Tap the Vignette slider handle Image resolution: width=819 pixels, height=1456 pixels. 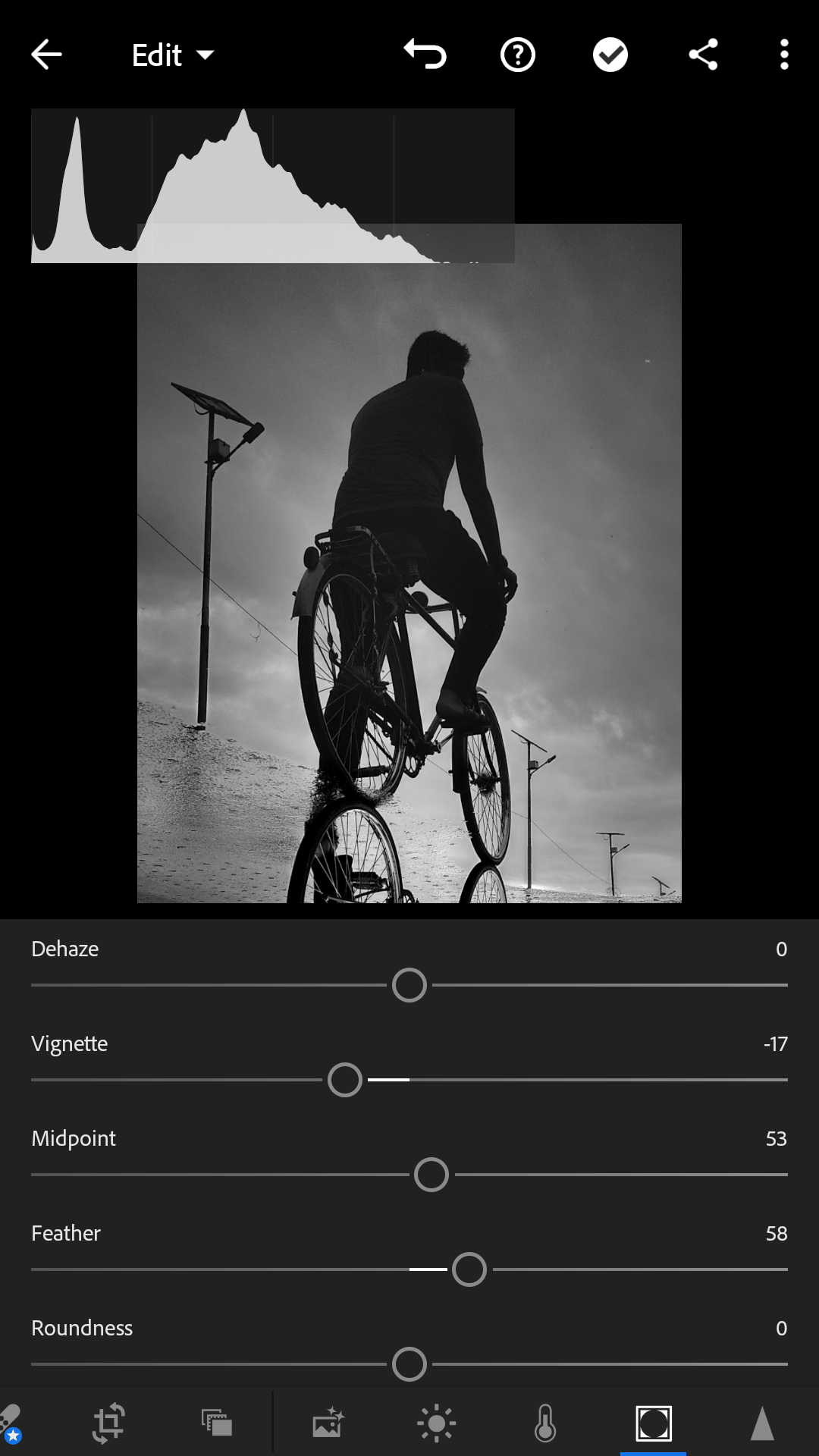345,1080
